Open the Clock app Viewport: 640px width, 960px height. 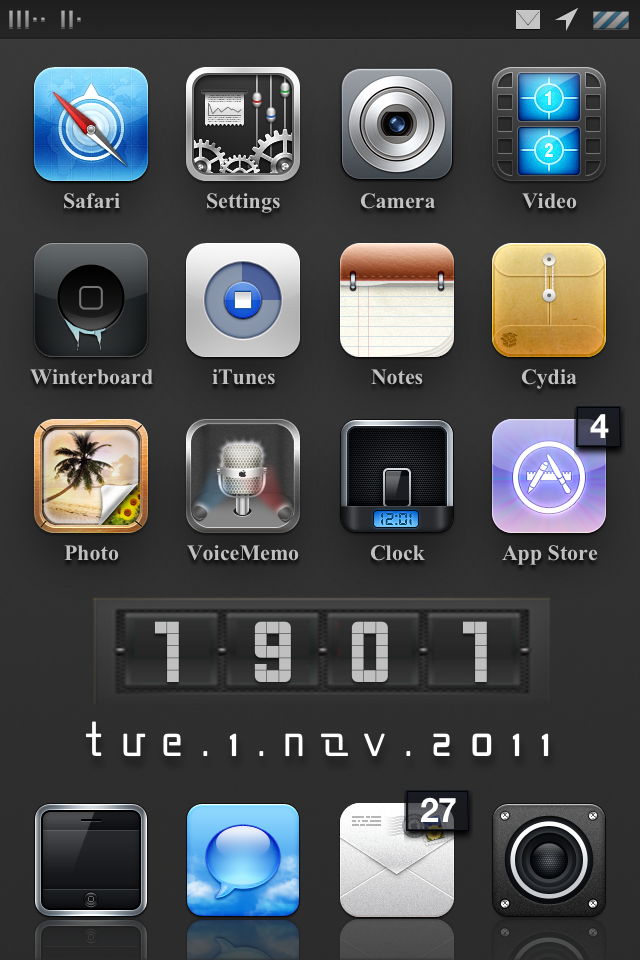point(397,476)
